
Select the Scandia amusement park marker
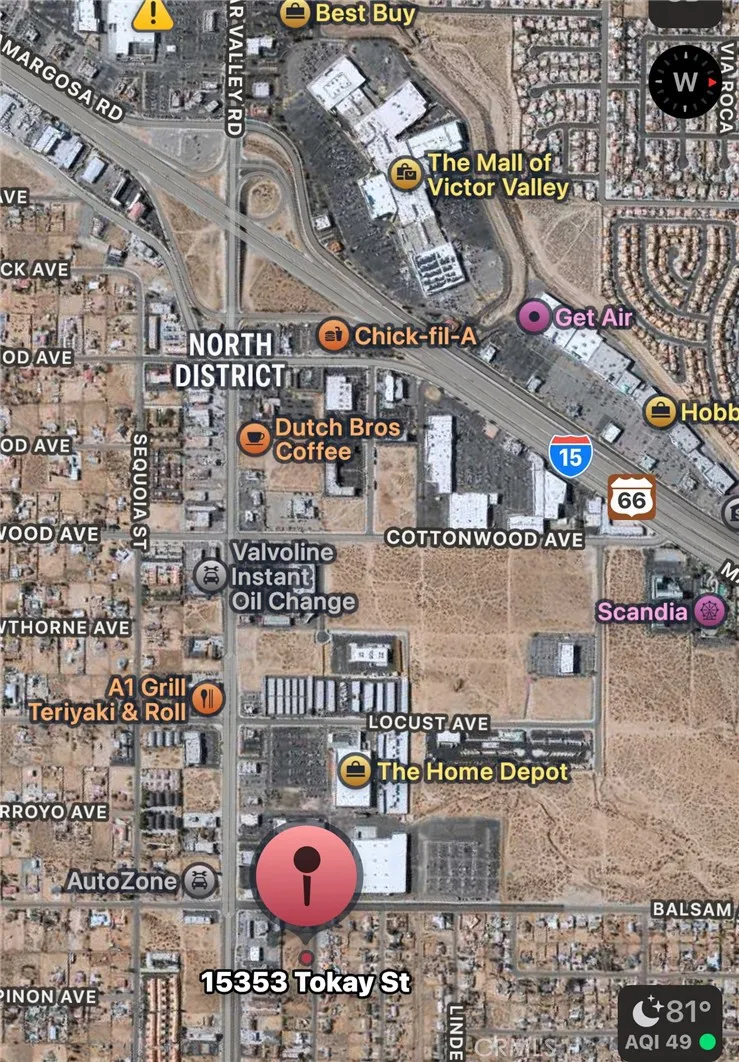711,611
